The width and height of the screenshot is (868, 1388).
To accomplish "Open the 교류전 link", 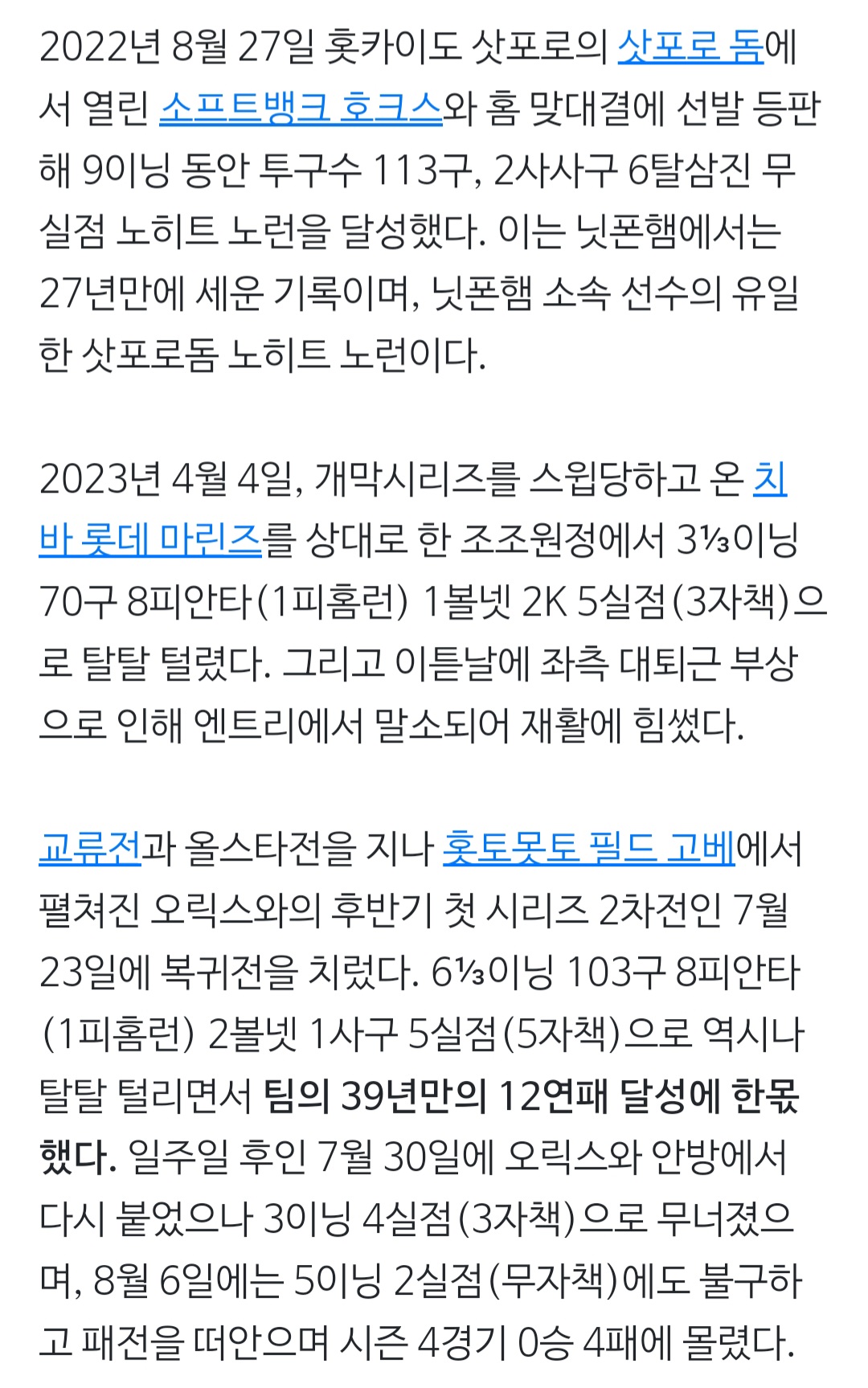I will (x=89, y=849).
